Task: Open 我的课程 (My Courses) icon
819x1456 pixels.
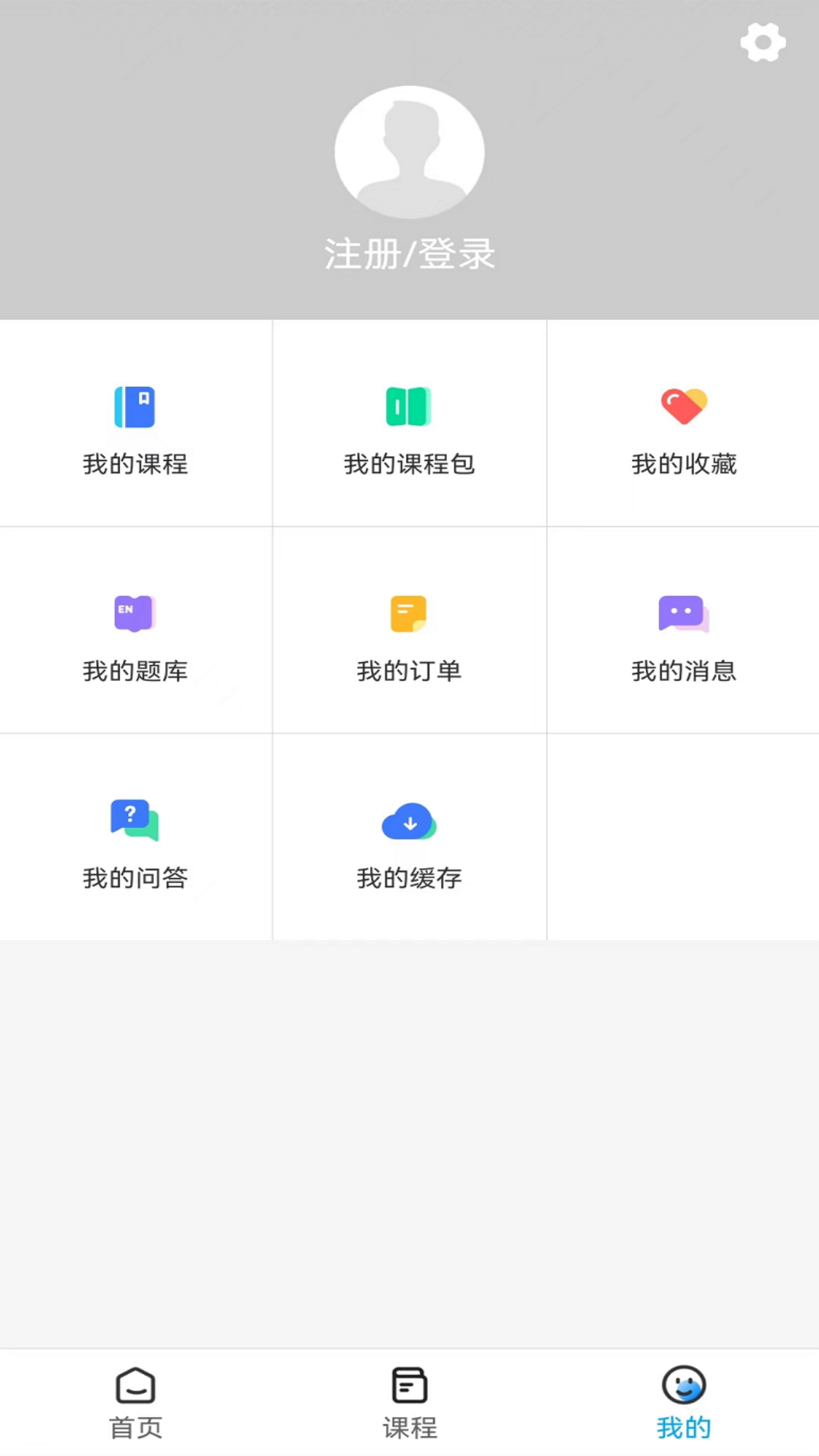Action: 135,407
